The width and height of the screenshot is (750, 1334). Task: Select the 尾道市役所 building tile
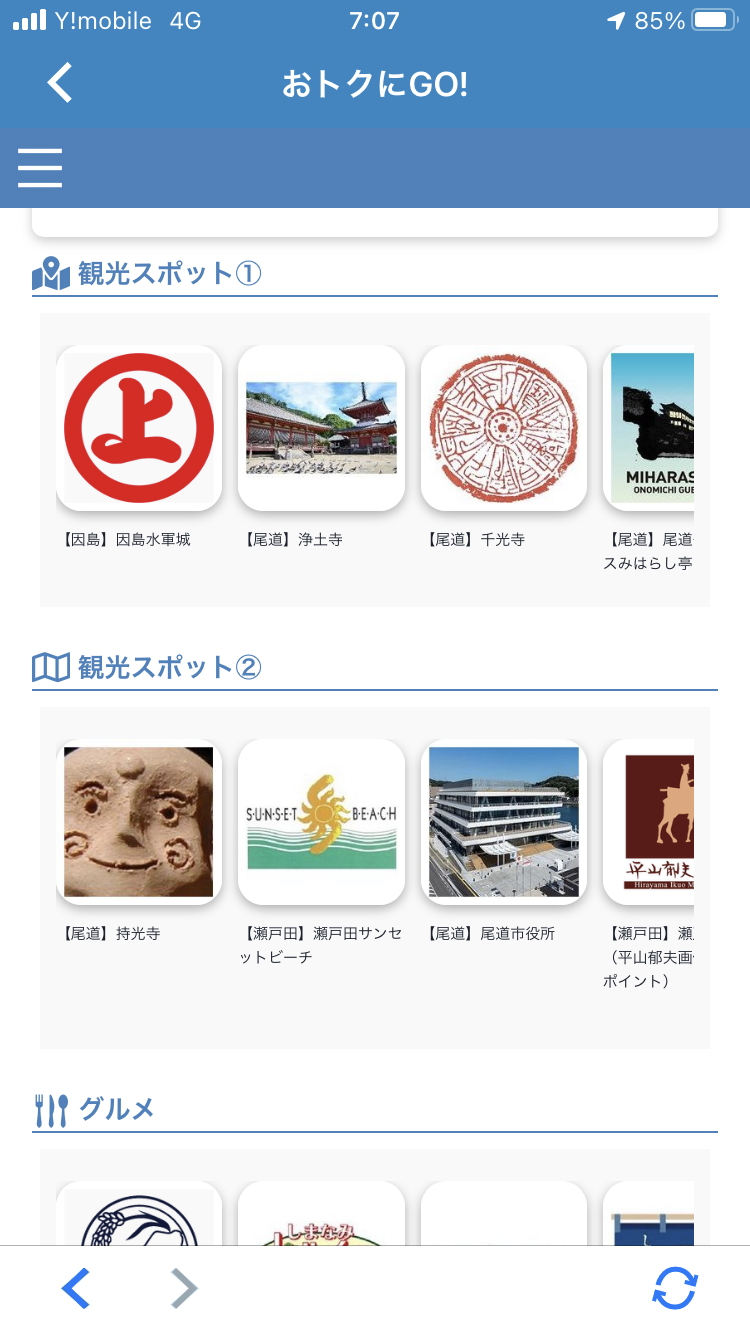(x=503, y=822)
